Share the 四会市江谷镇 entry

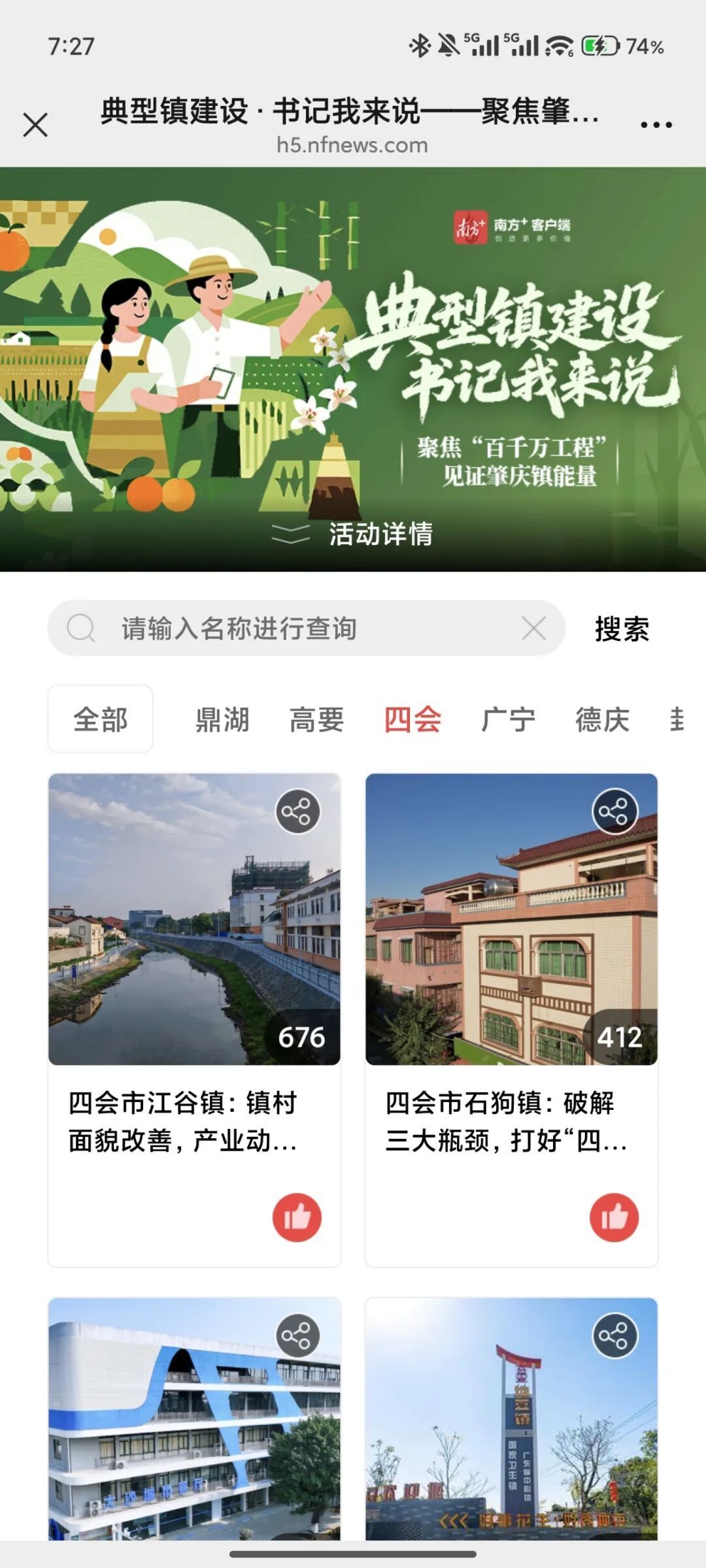[297, 811]
